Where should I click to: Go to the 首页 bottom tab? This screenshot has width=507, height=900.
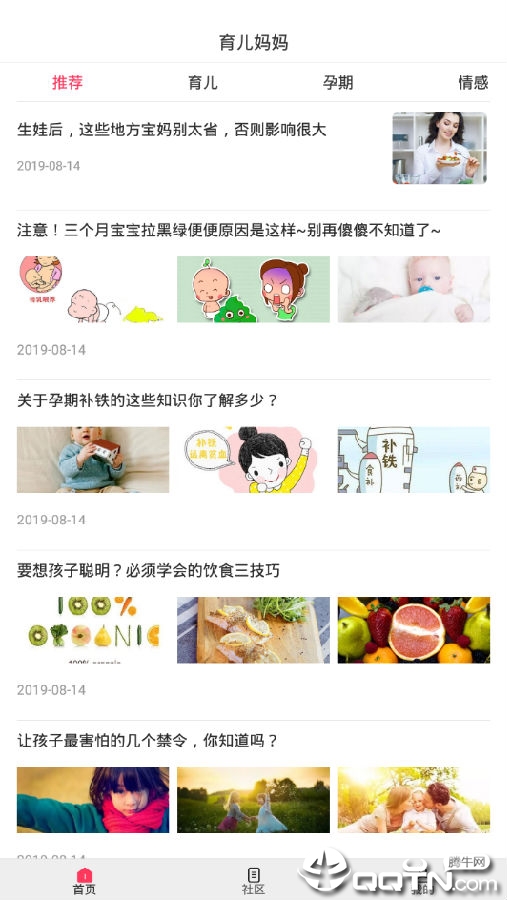84,882
